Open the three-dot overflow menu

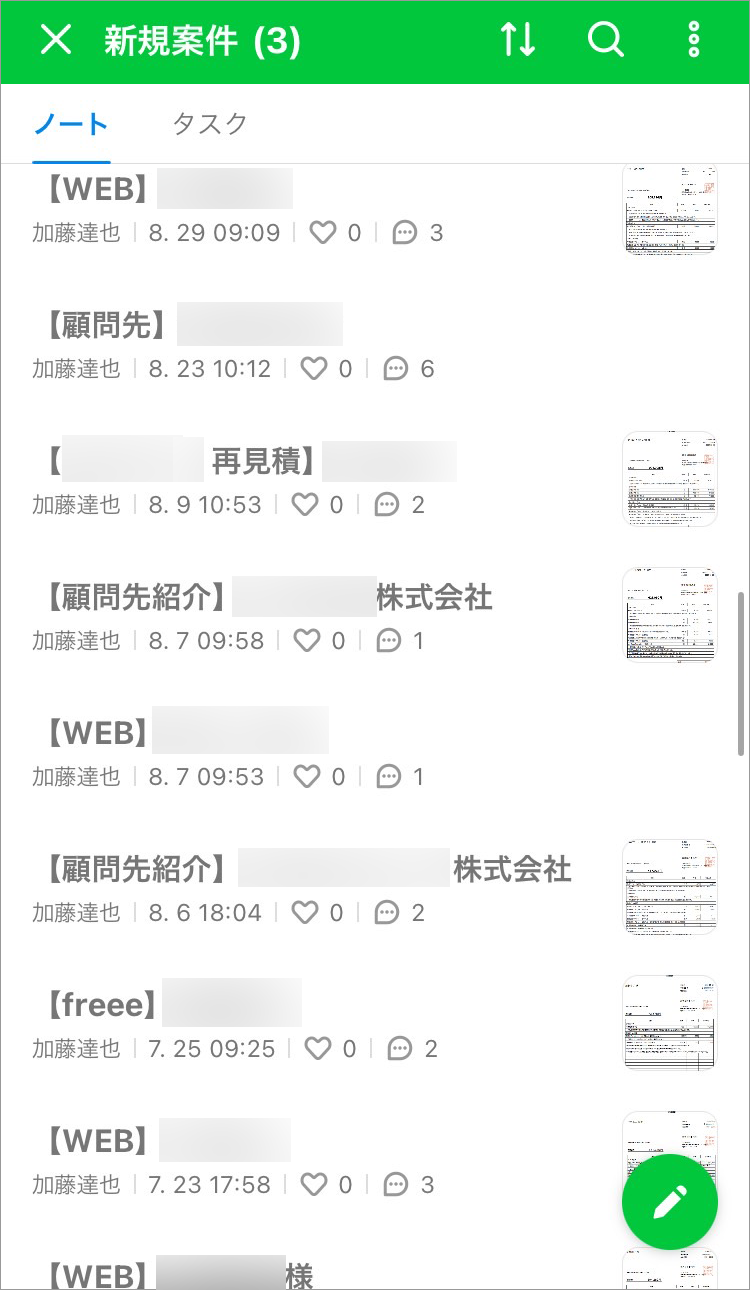[694, 41]
